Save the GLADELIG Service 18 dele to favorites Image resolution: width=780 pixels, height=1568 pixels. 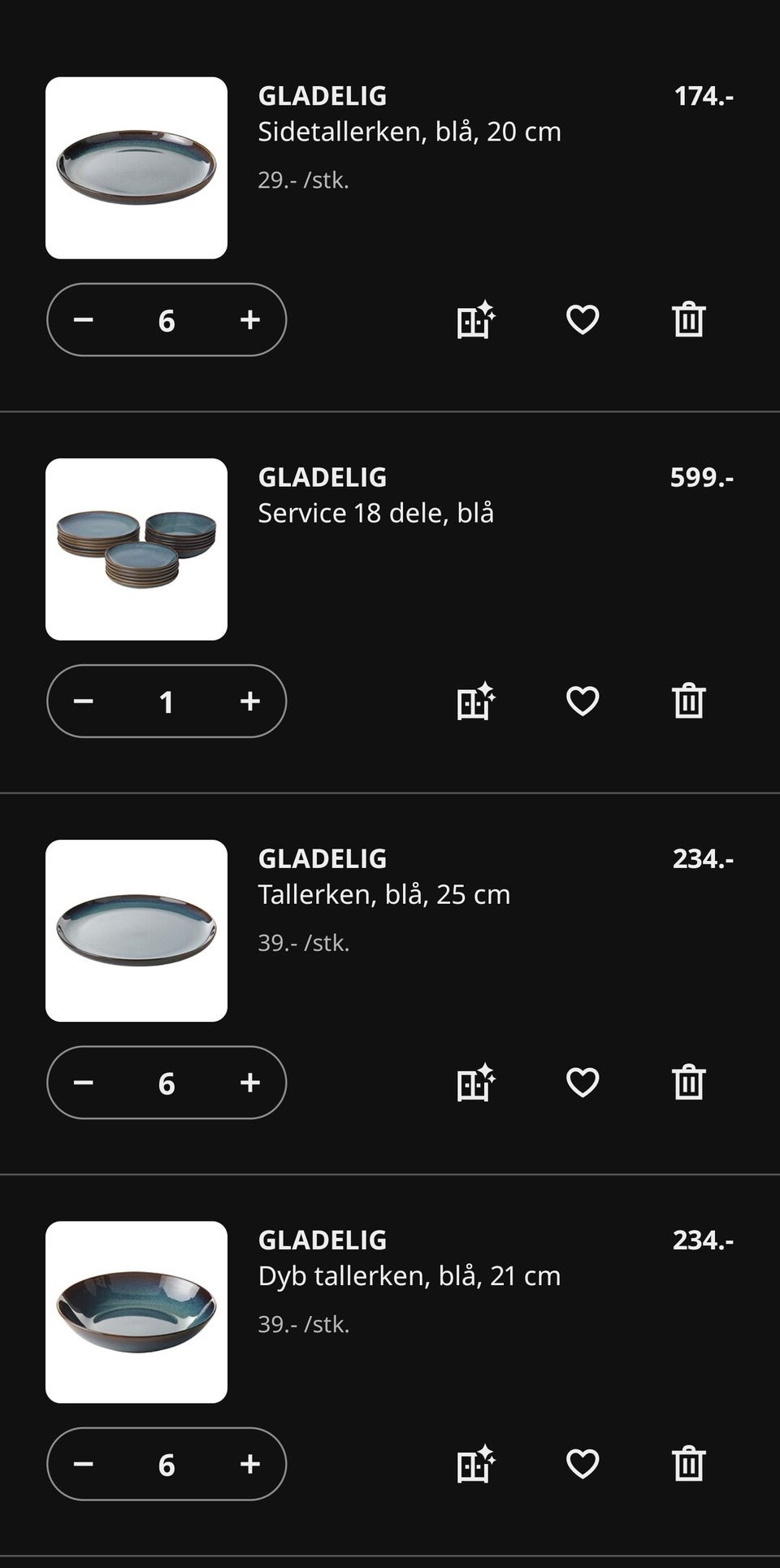(x=583, y=701)
